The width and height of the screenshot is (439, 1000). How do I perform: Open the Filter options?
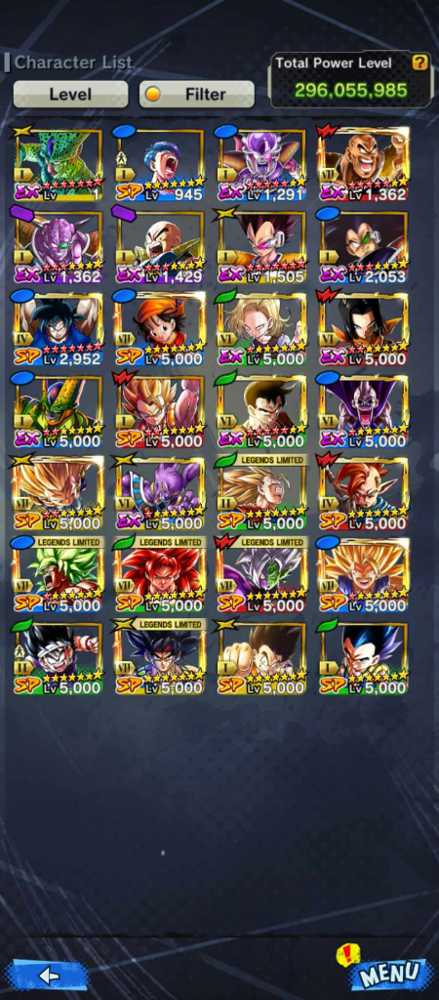pyautogui.click(x=197, y=94)
